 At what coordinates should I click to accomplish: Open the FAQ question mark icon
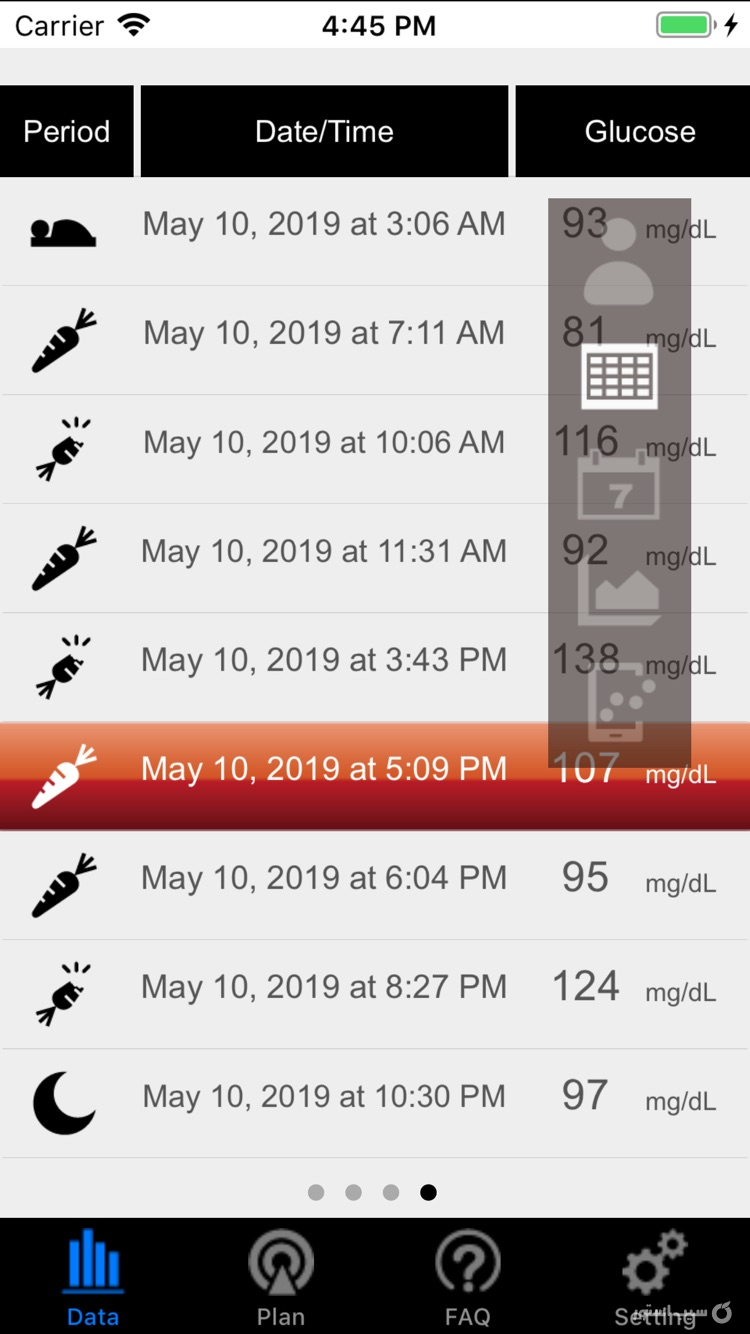coord(467,1262)
